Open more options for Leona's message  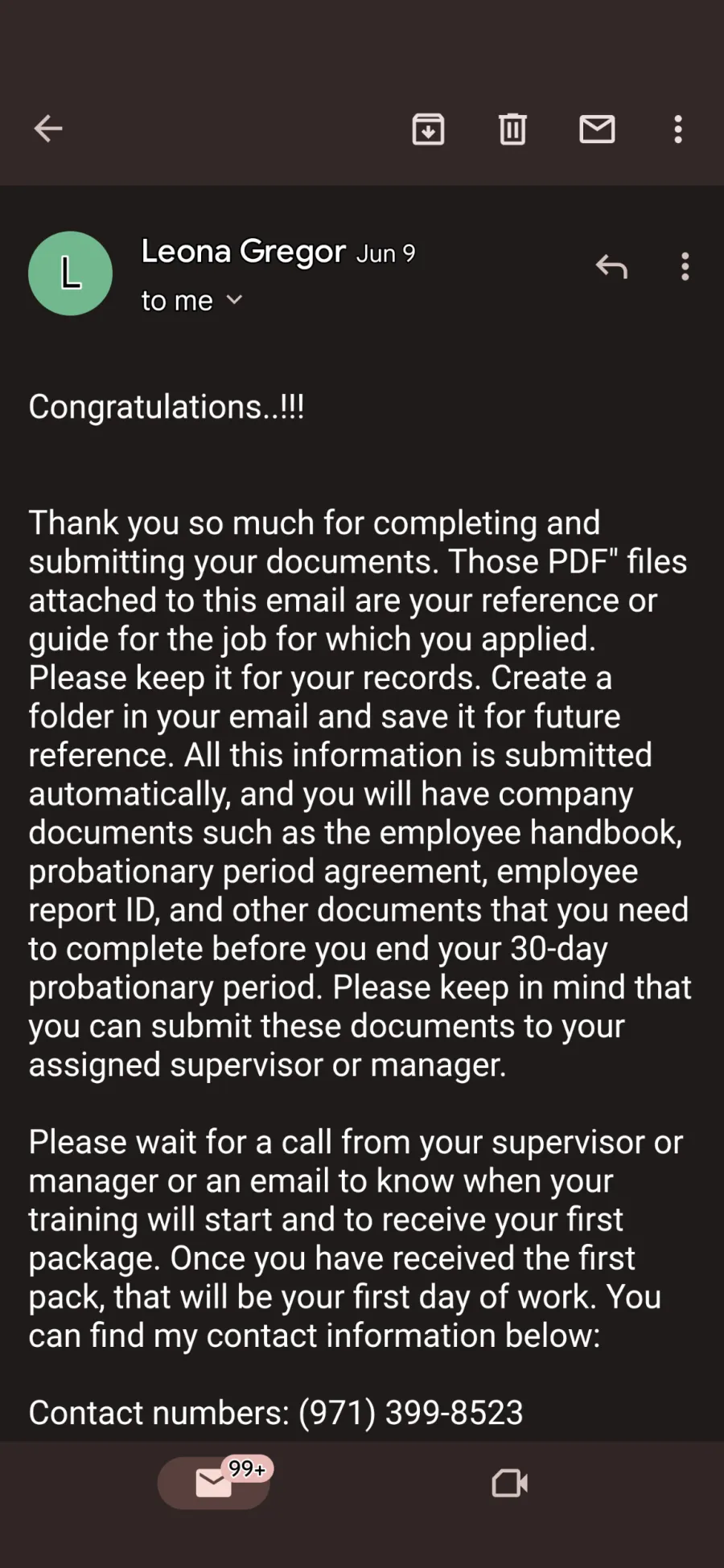point(685,266)
